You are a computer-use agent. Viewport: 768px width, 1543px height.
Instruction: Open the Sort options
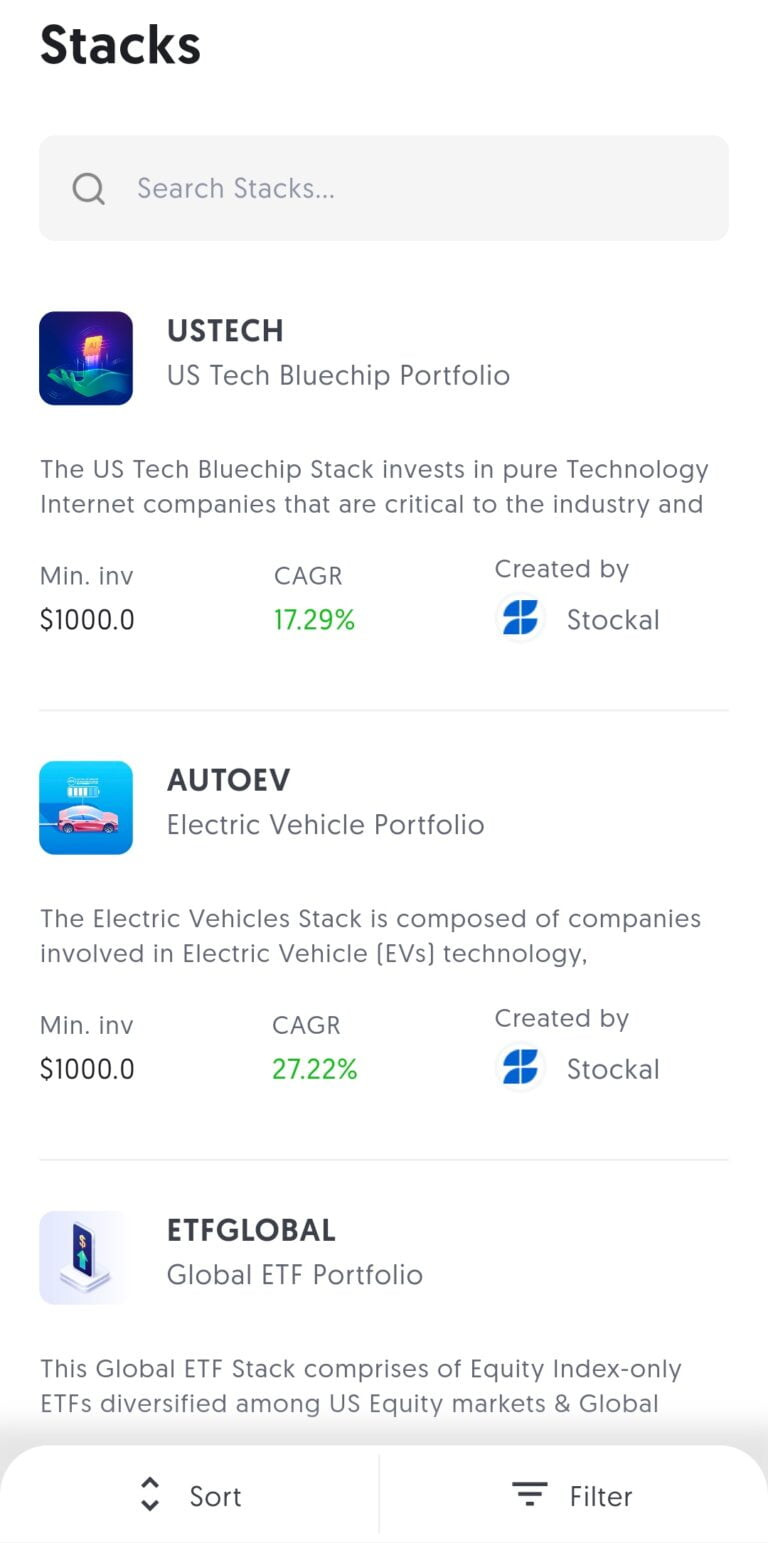pyautogui.click(x=191, y=1495)
